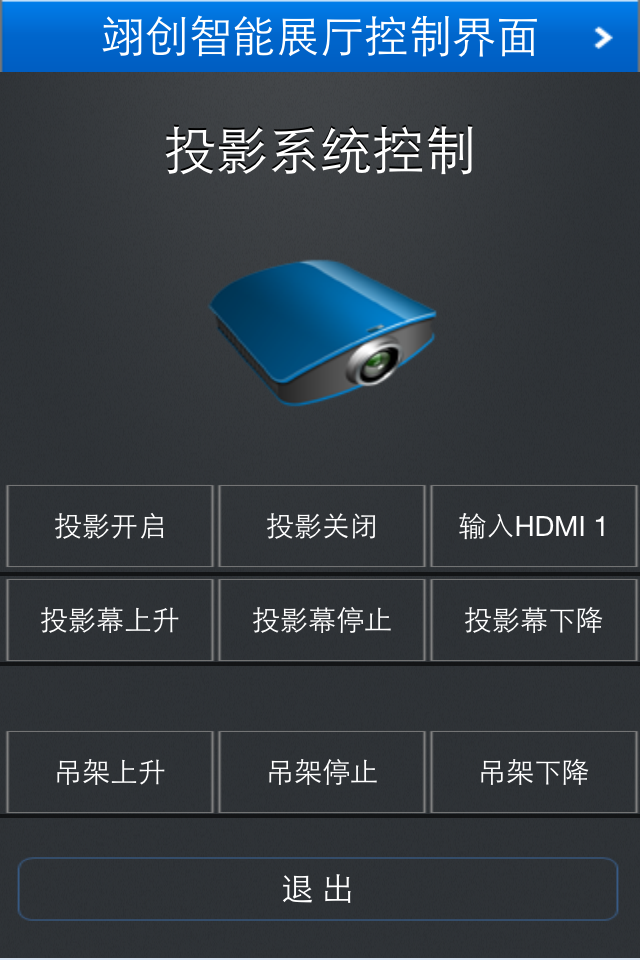Stop the projection screen with 投影幕停止
Viewport: 640px width, 960px height.
[322, 620]
